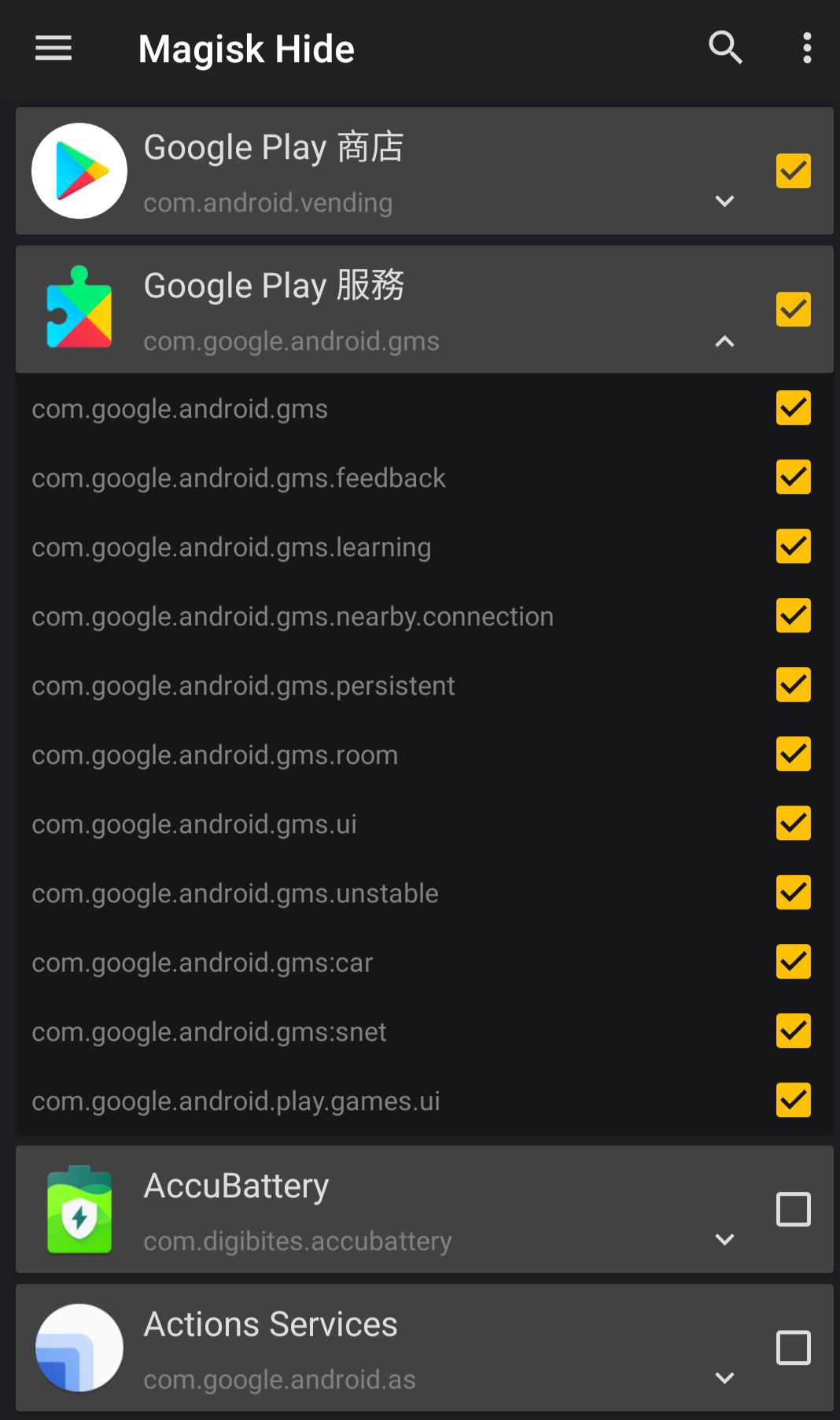Collapse the Google Play 服務 process list
The width and height of the screenshot is (840, 1420).
click(724, 341)
